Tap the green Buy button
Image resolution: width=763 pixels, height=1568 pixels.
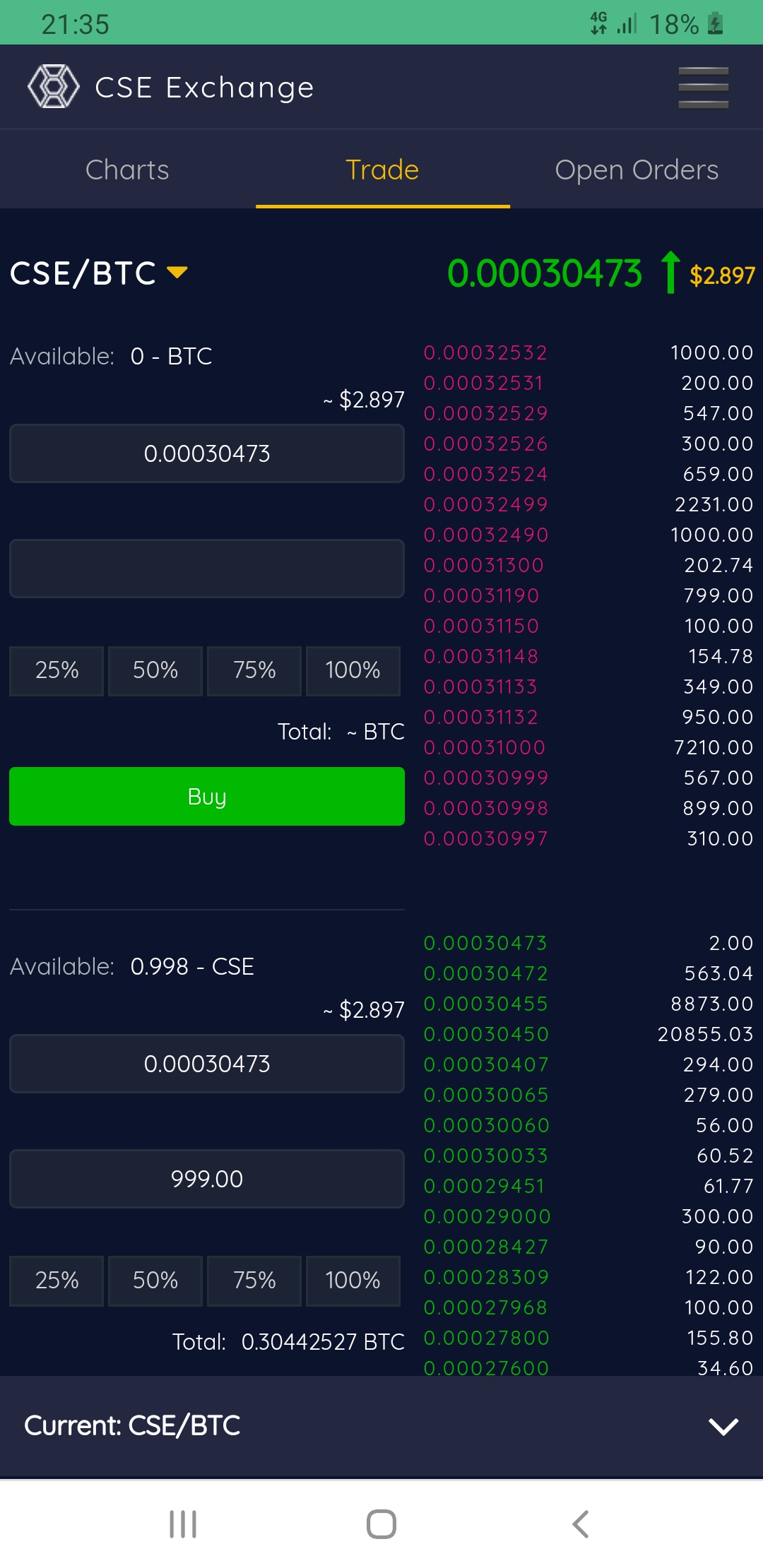pyautogui.click(x=206, y=796)
